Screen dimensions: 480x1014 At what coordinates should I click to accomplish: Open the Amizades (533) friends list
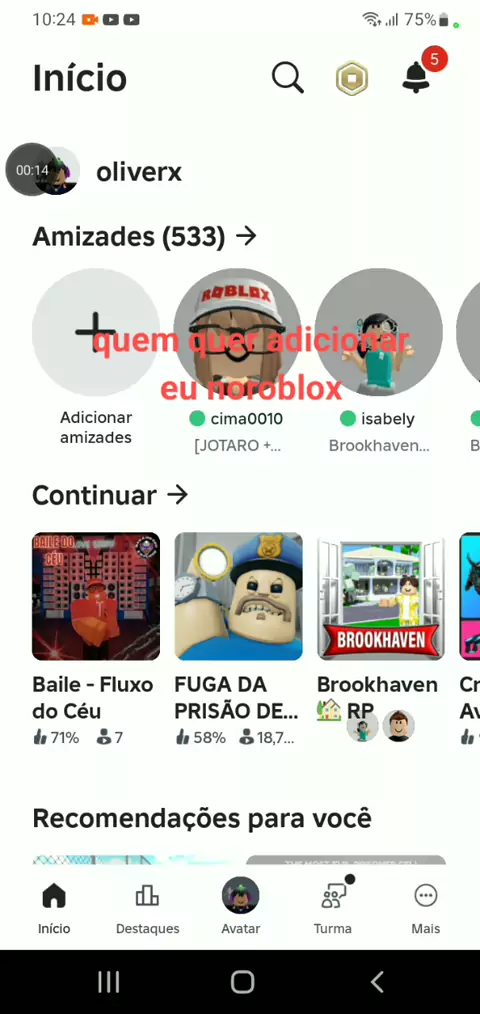(x=145, y=237)
